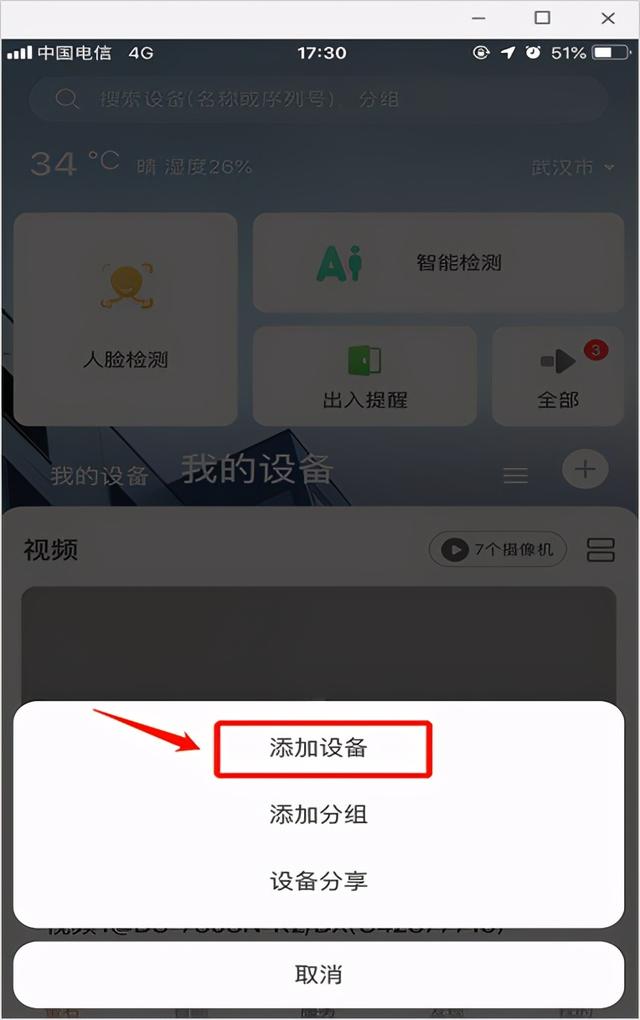Image resolution: width=640 pixels, height=1020 pixels.
Task: Dismiss the sheet with 取消
Action: [x=320, y=973]
